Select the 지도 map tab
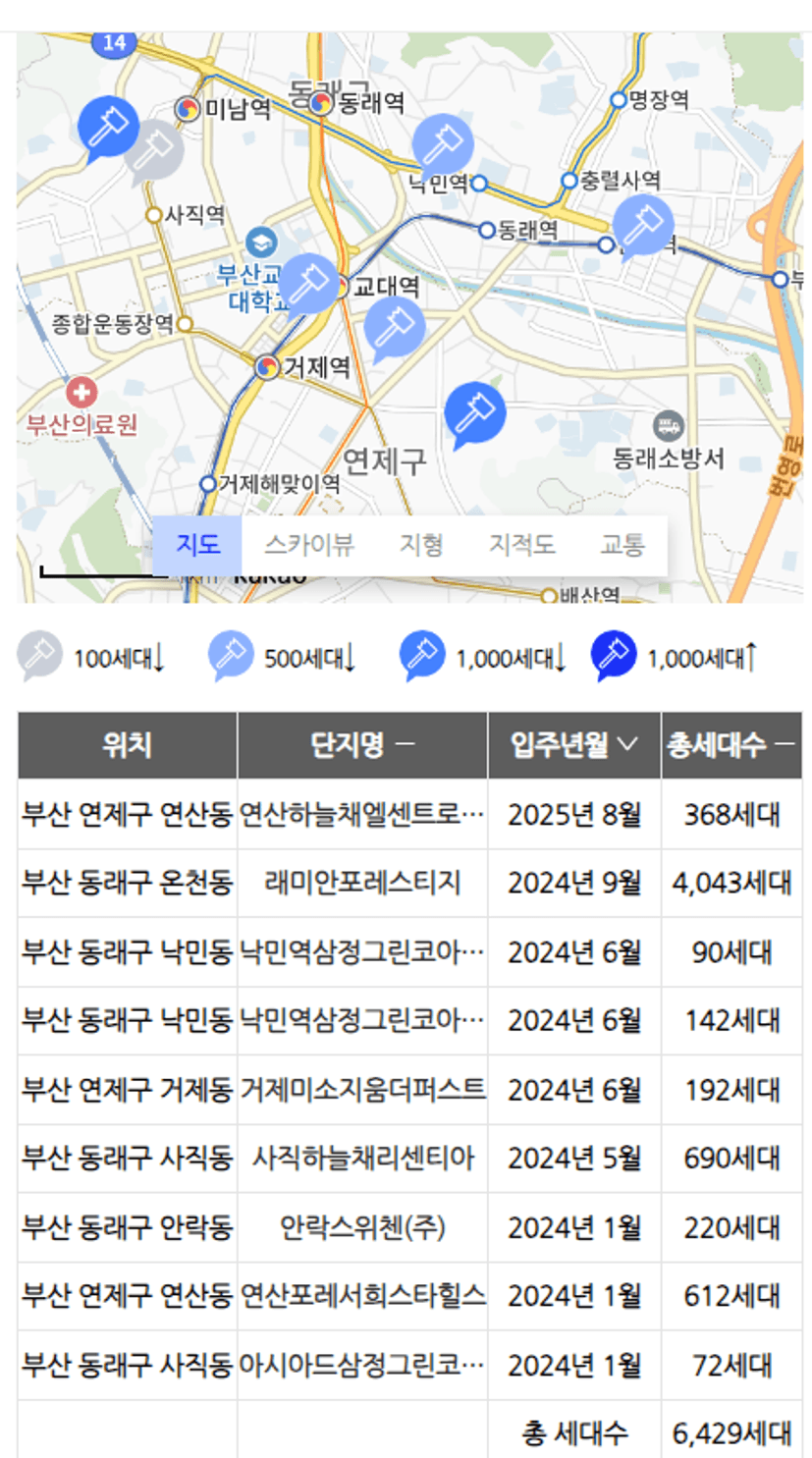The width and height of the screenshot is (812, 1458). pyautogui.click(x=197, y=545)
